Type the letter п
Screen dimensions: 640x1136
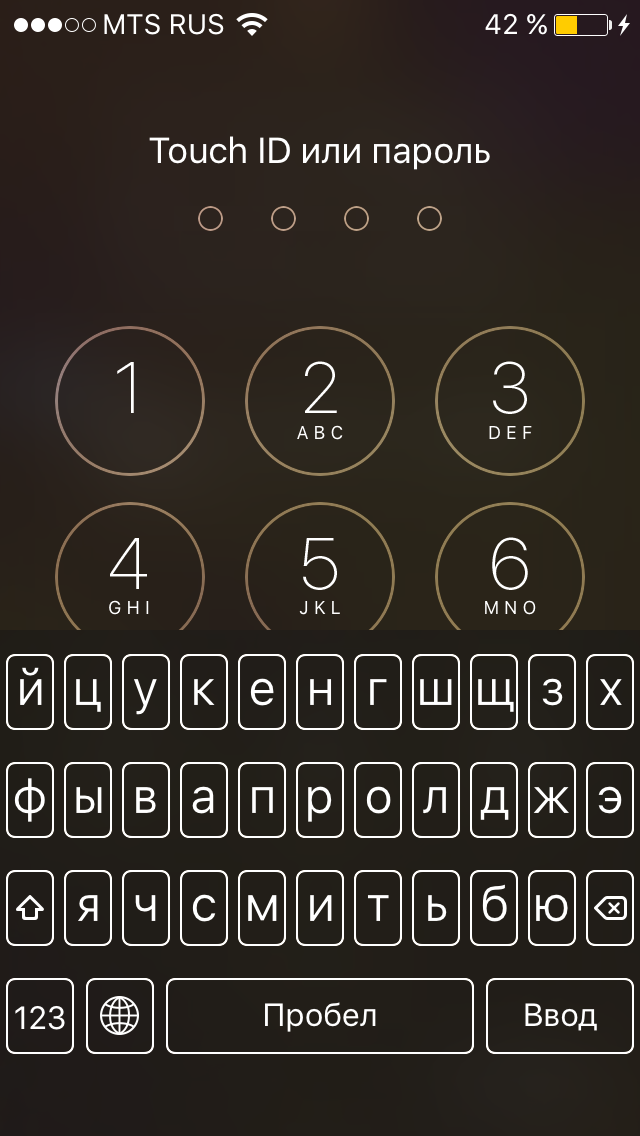(262, 800)
